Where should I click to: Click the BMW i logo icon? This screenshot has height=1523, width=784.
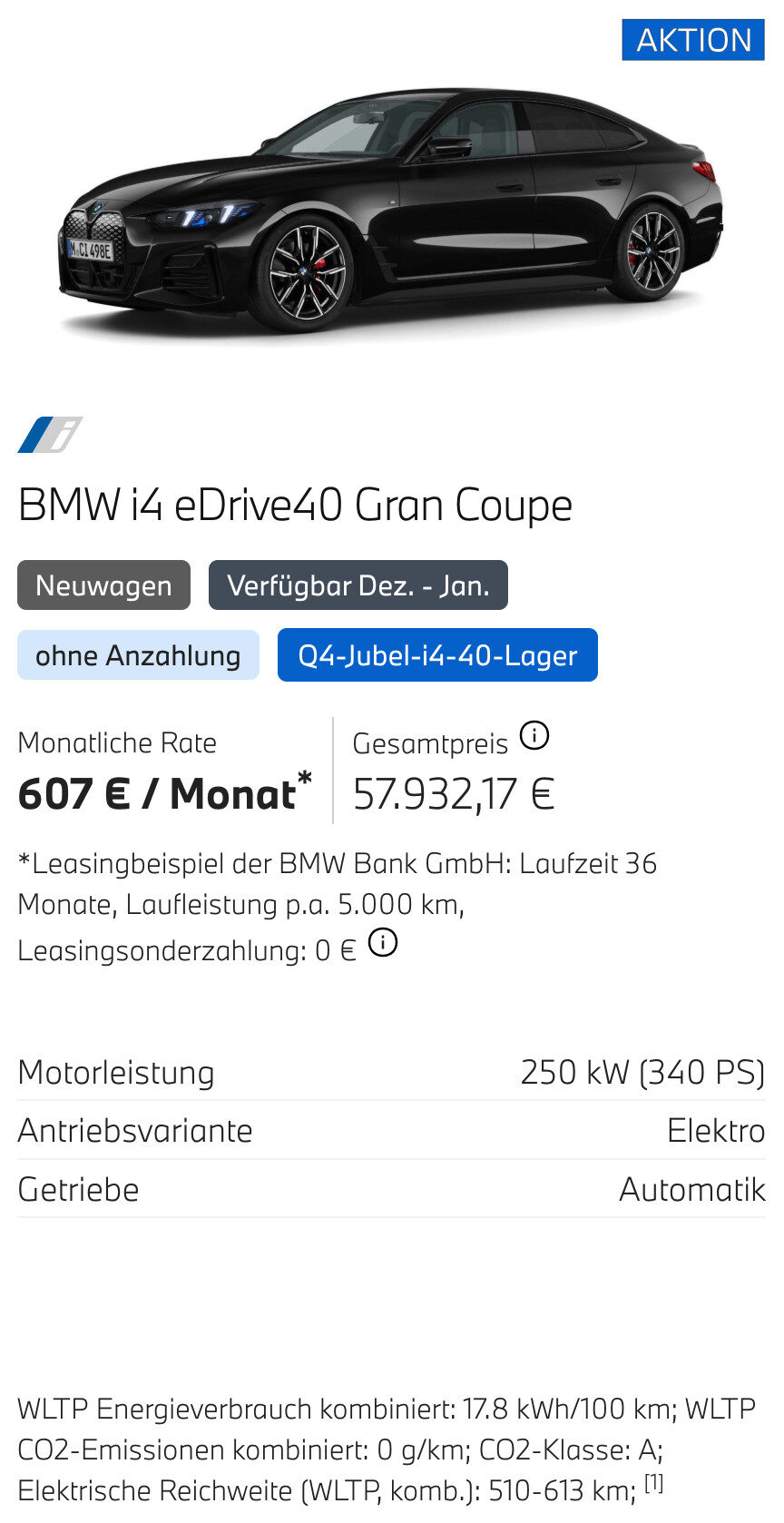50,436
